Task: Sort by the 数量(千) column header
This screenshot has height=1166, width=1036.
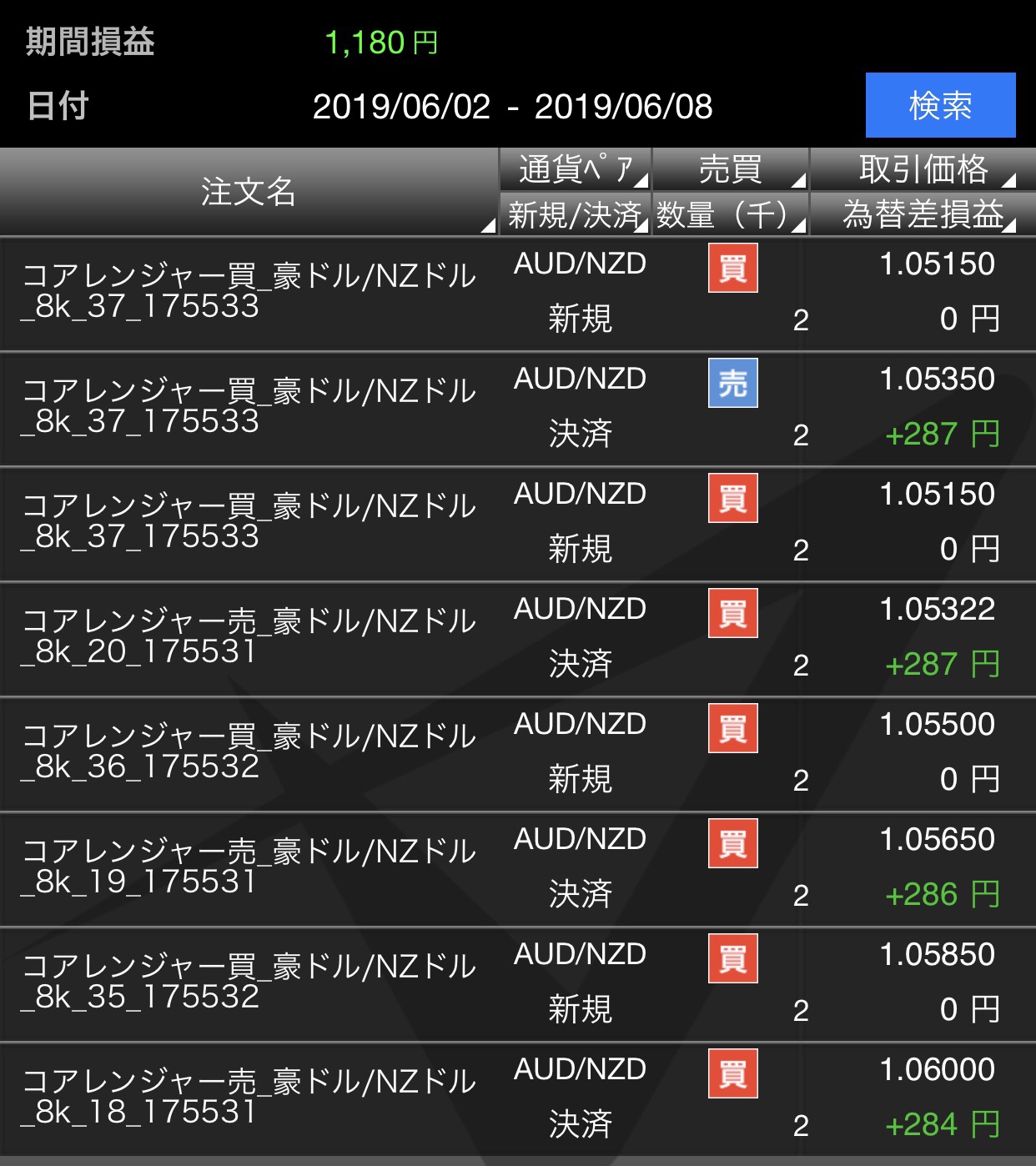Action: point(730,214)
